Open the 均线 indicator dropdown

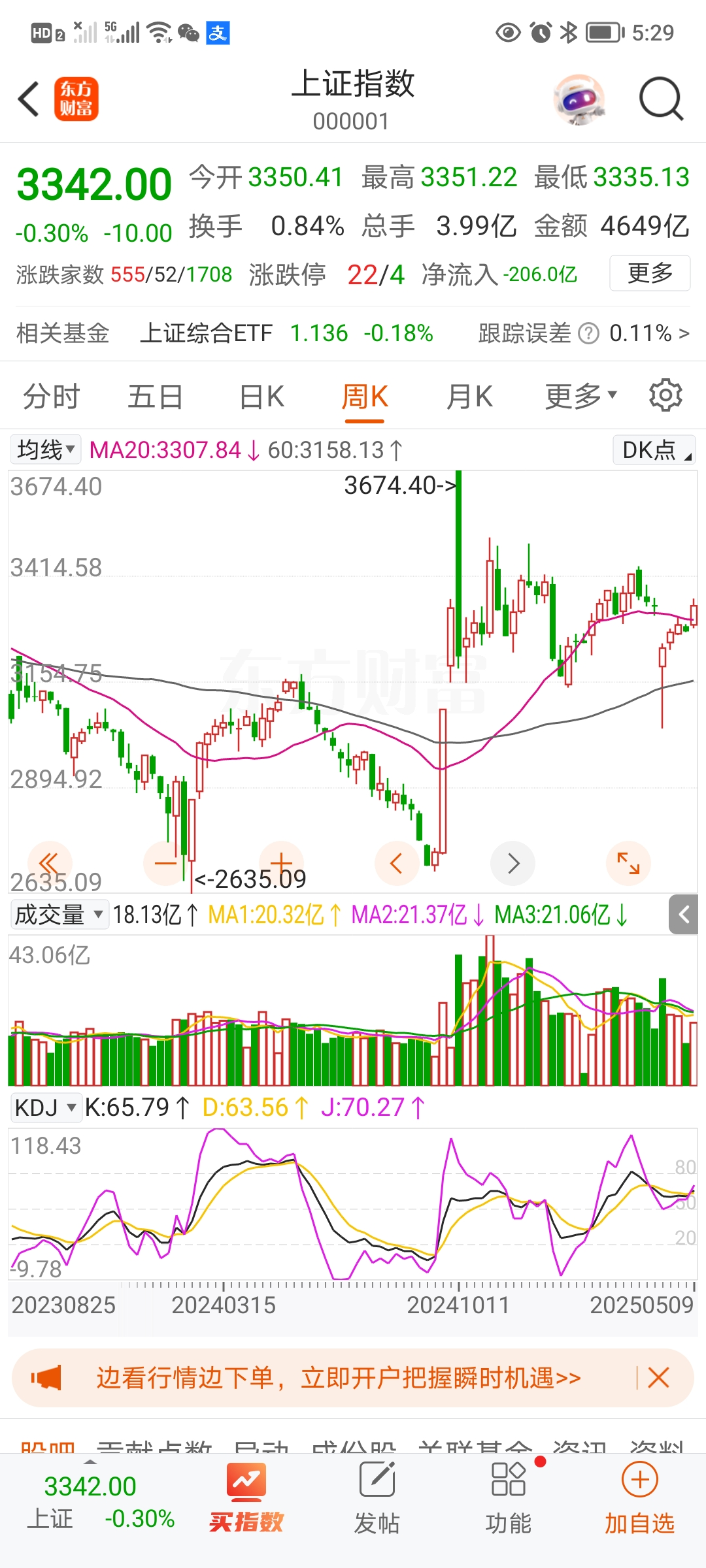point(46,449)
